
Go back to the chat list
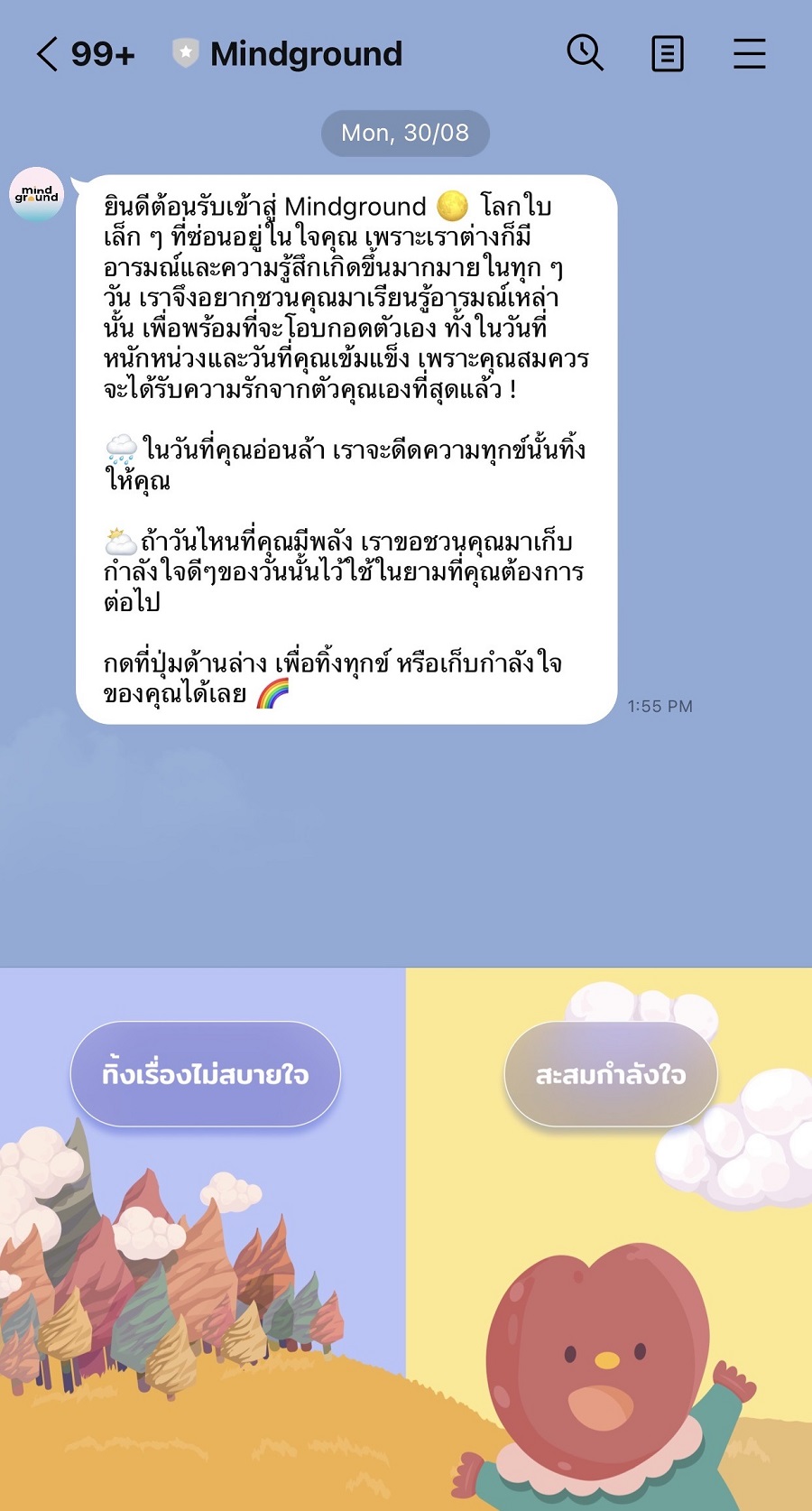click(x=47, y=54)
